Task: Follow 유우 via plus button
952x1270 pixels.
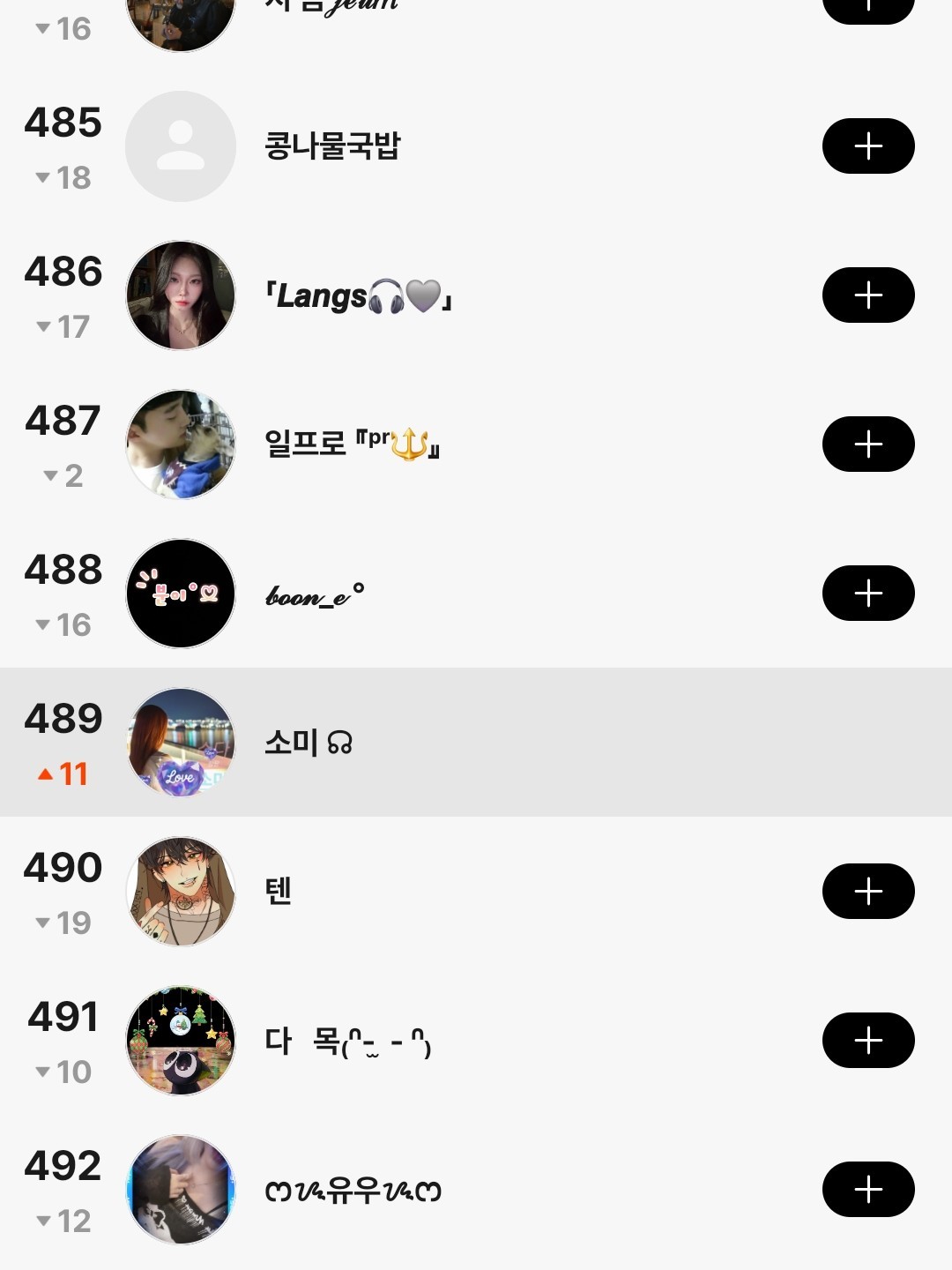Action: pyautogui.click(x=867, y=1189)
